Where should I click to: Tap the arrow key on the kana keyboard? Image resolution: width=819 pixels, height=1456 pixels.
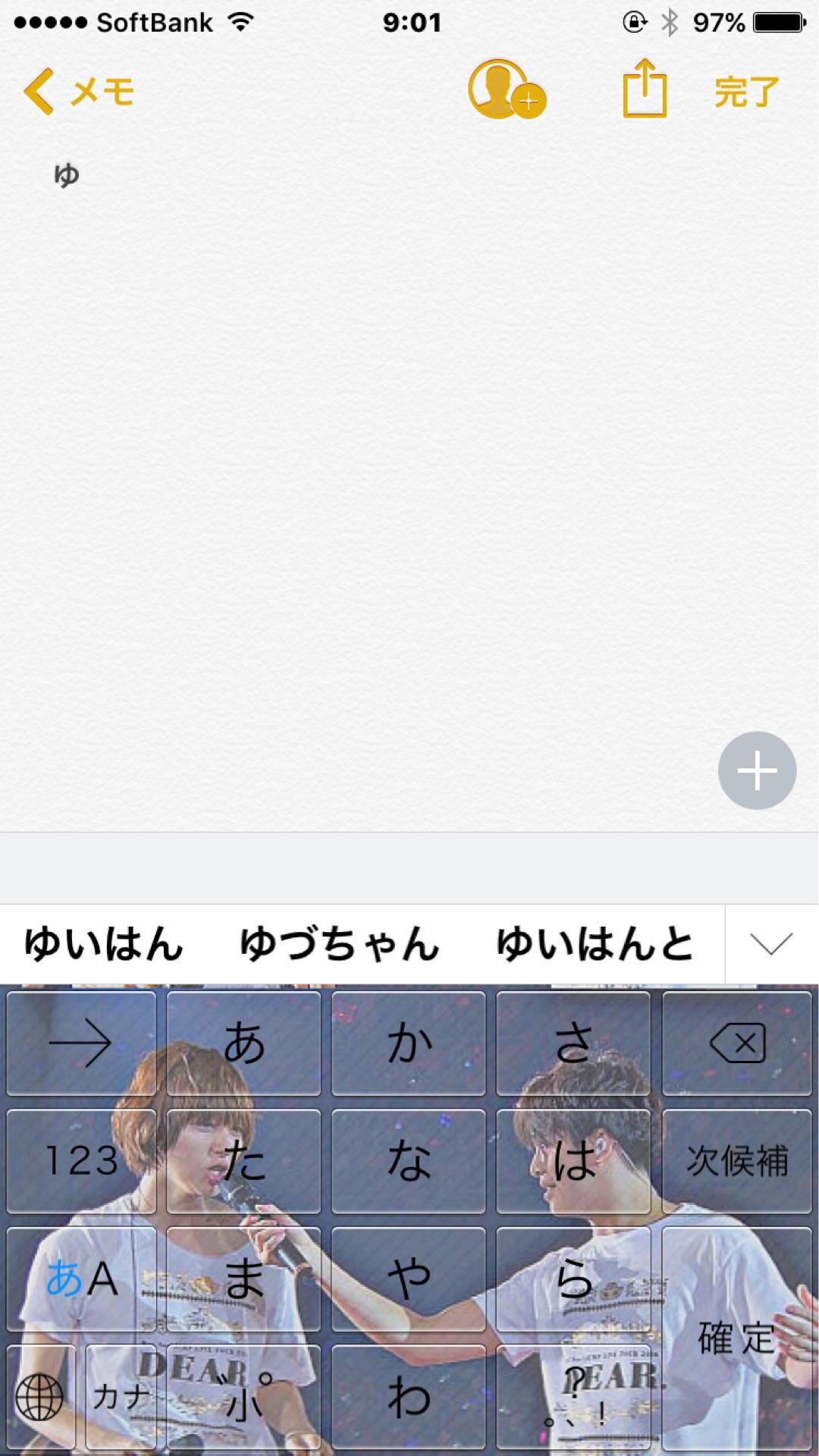(x=82, y=1042)
